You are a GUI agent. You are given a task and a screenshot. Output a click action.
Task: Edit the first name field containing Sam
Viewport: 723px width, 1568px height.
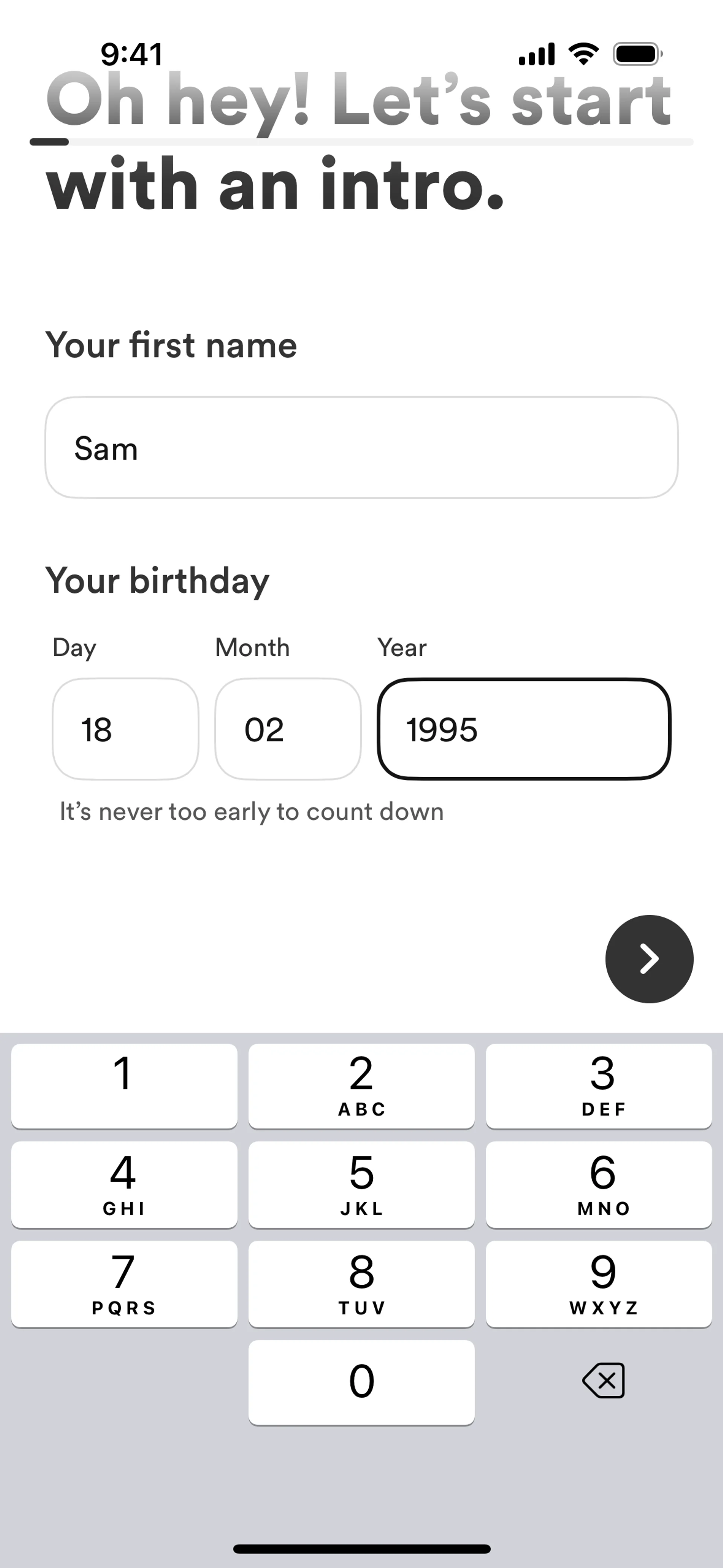point(361,448)
